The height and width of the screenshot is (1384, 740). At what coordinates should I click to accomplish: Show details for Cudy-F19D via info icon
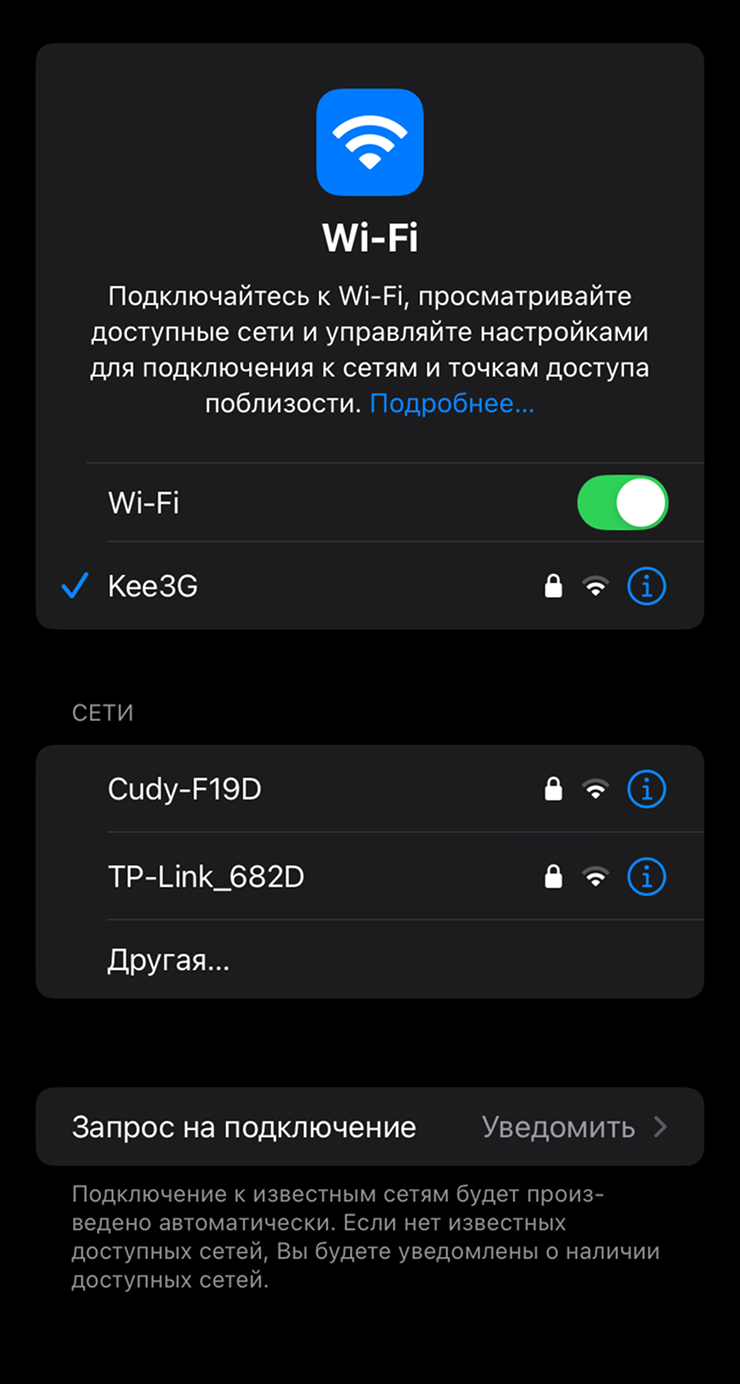coord(646,790)
